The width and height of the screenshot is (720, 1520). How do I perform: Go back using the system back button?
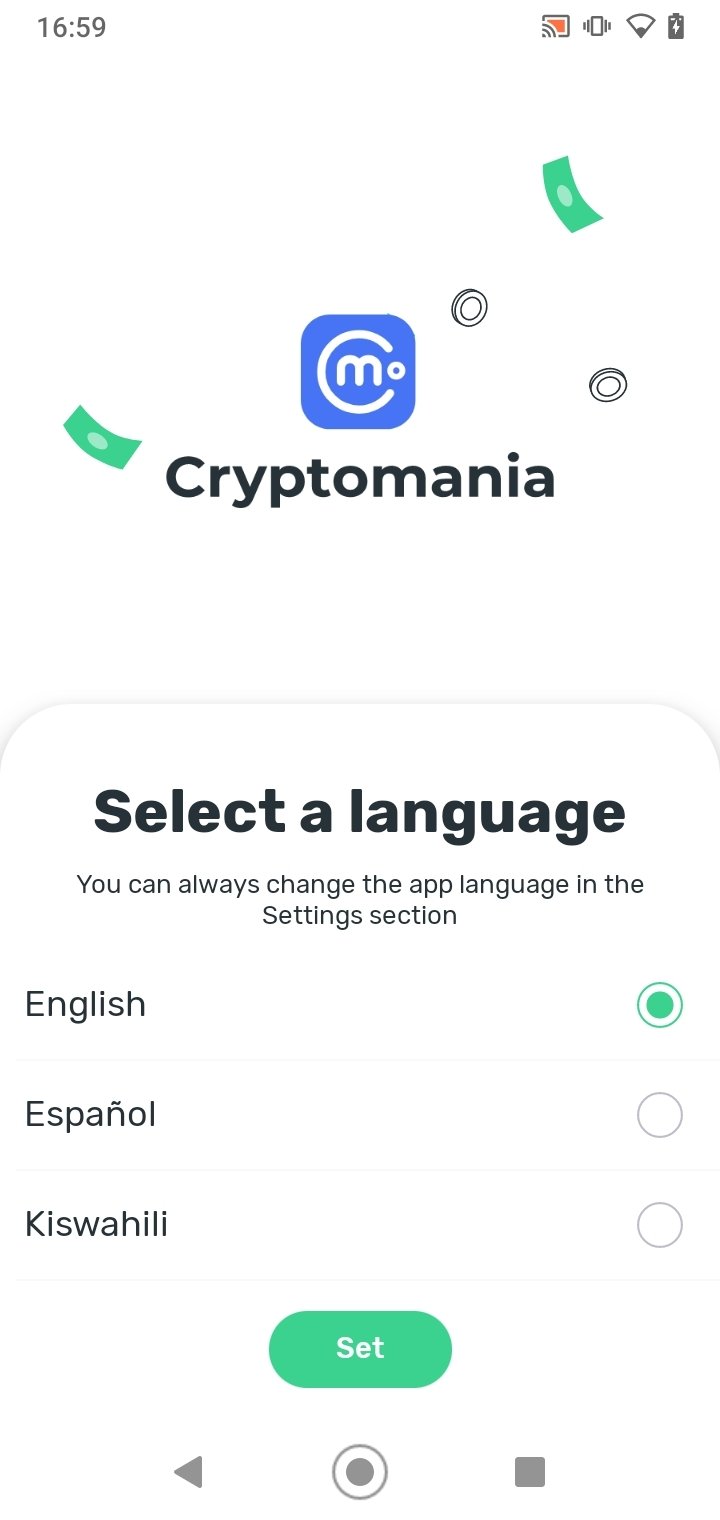pyautogui.click(x=188, y=1472)
